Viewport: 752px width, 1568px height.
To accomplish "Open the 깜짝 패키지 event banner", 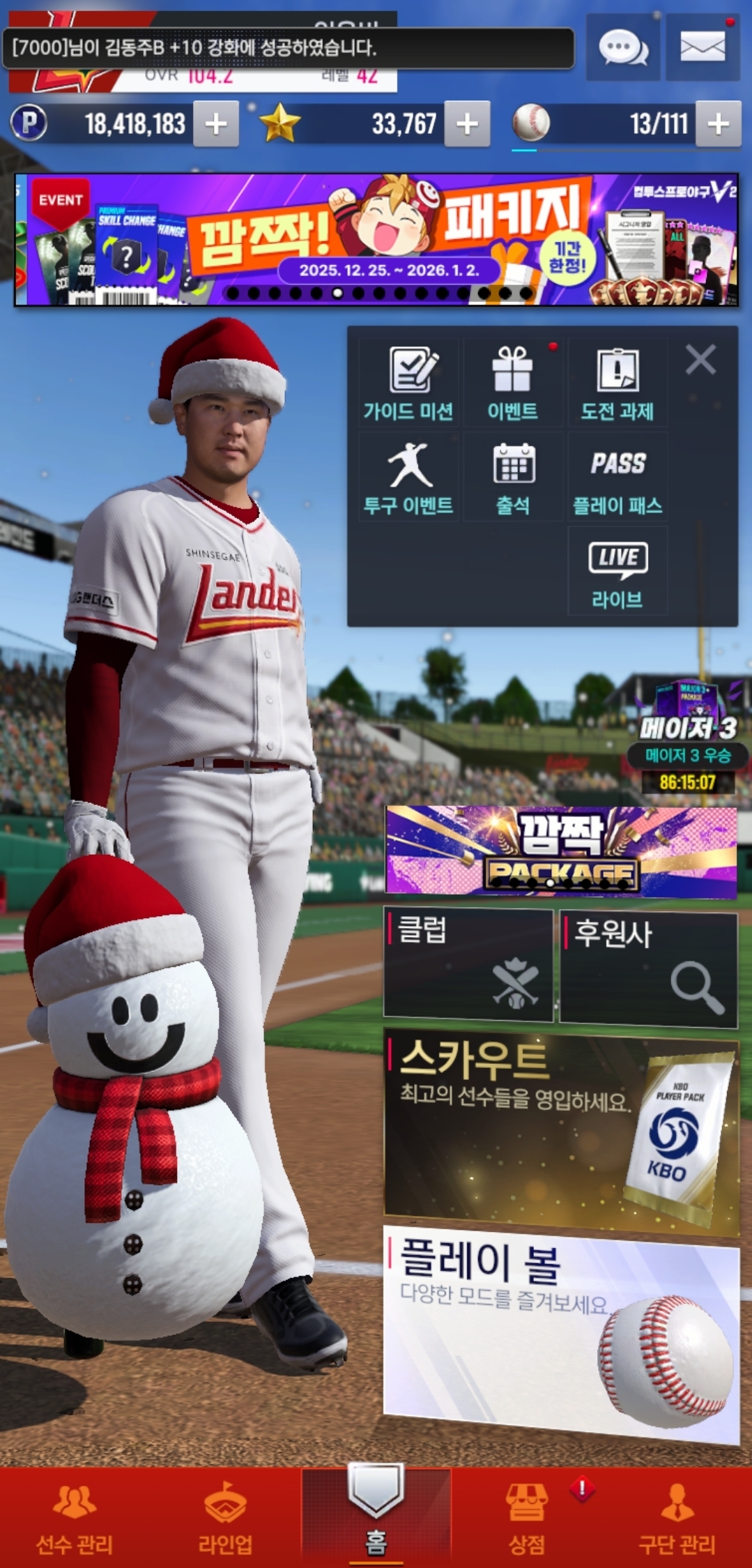I will [376, 240].
